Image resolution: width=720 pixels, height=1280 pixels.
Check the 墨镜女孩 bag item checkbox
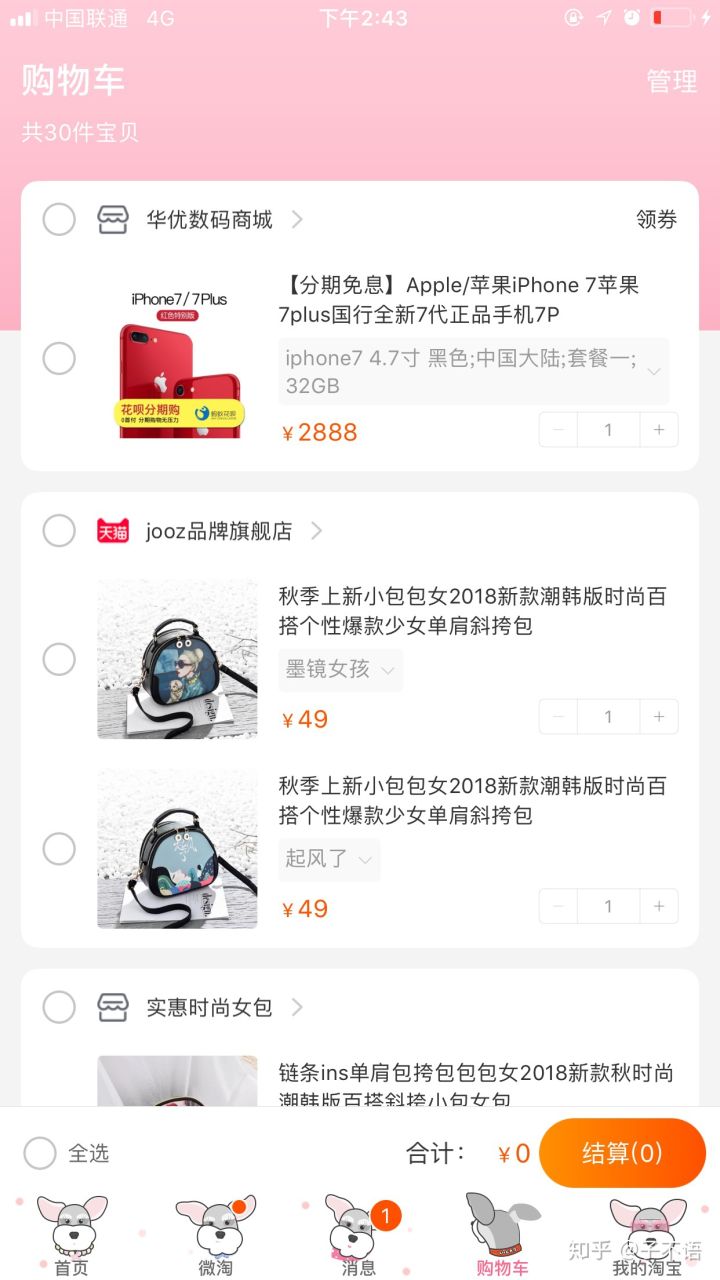tap(59, 659)
